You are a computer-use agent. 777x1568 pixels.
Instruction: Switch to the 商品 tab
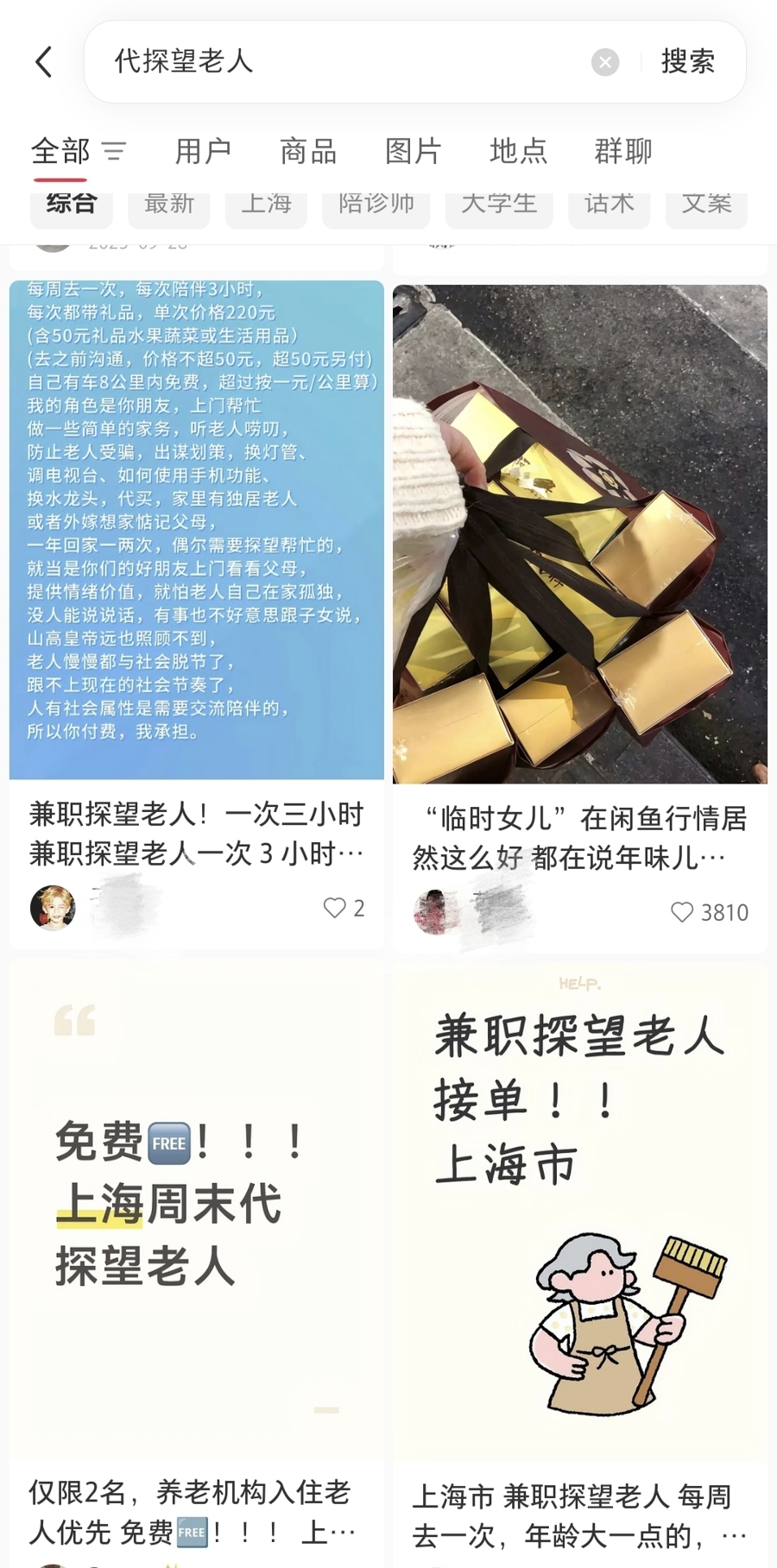pyautogui.click(x=308, y=152)
